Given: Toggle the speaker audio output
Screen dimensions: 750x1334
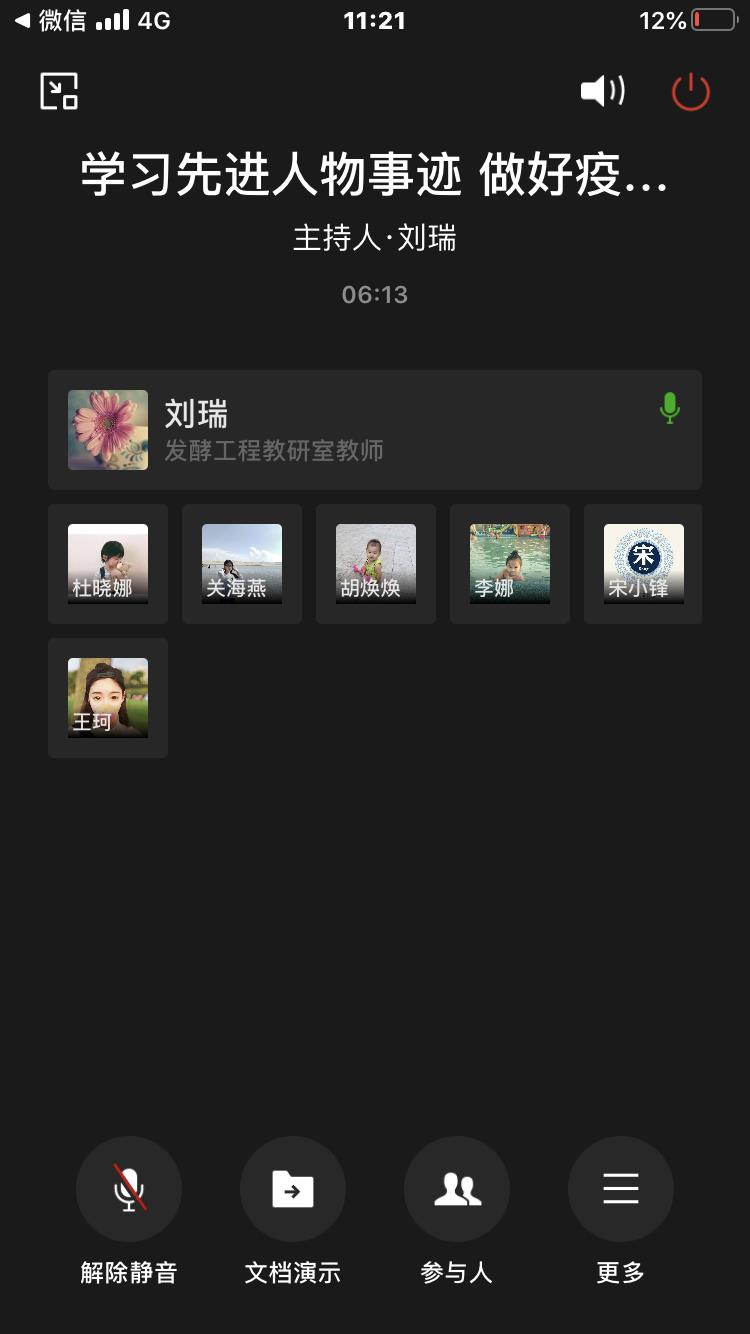Looking at the screenshot, I should (x=602, y=92).
